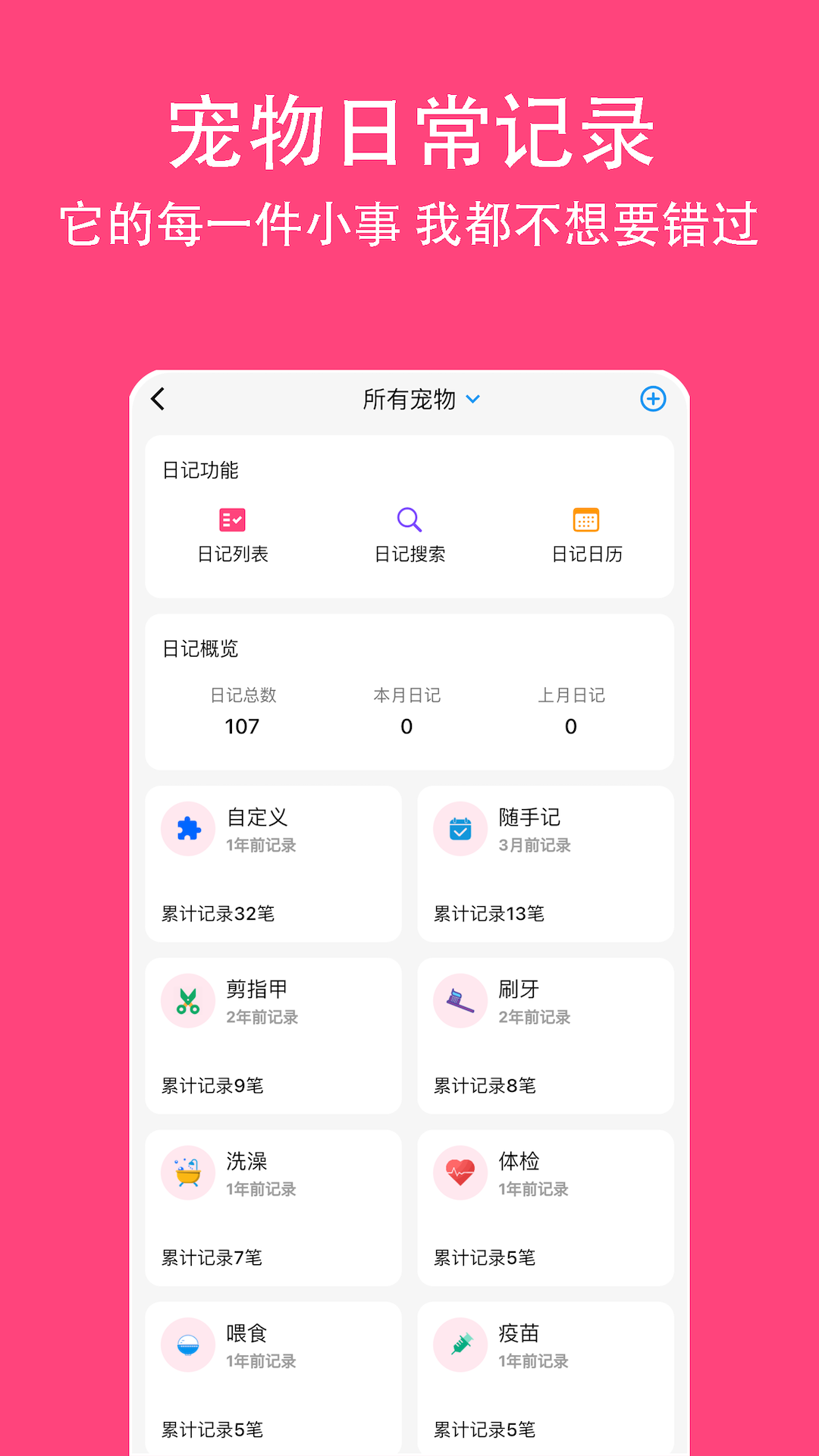Image resolution: width=819 pixels, height=1456 pixels.
Task: Open the 日记日历 calendar icon
Action: (x=585, y=520)
